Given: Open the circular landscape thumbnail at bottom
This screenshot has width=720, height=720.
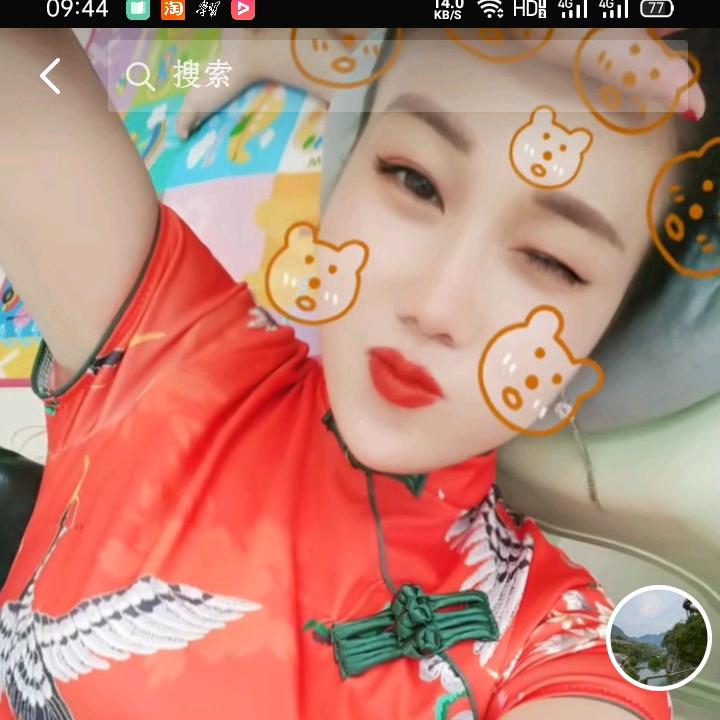Looking at the screenshot, I should (x=658, y=637).
